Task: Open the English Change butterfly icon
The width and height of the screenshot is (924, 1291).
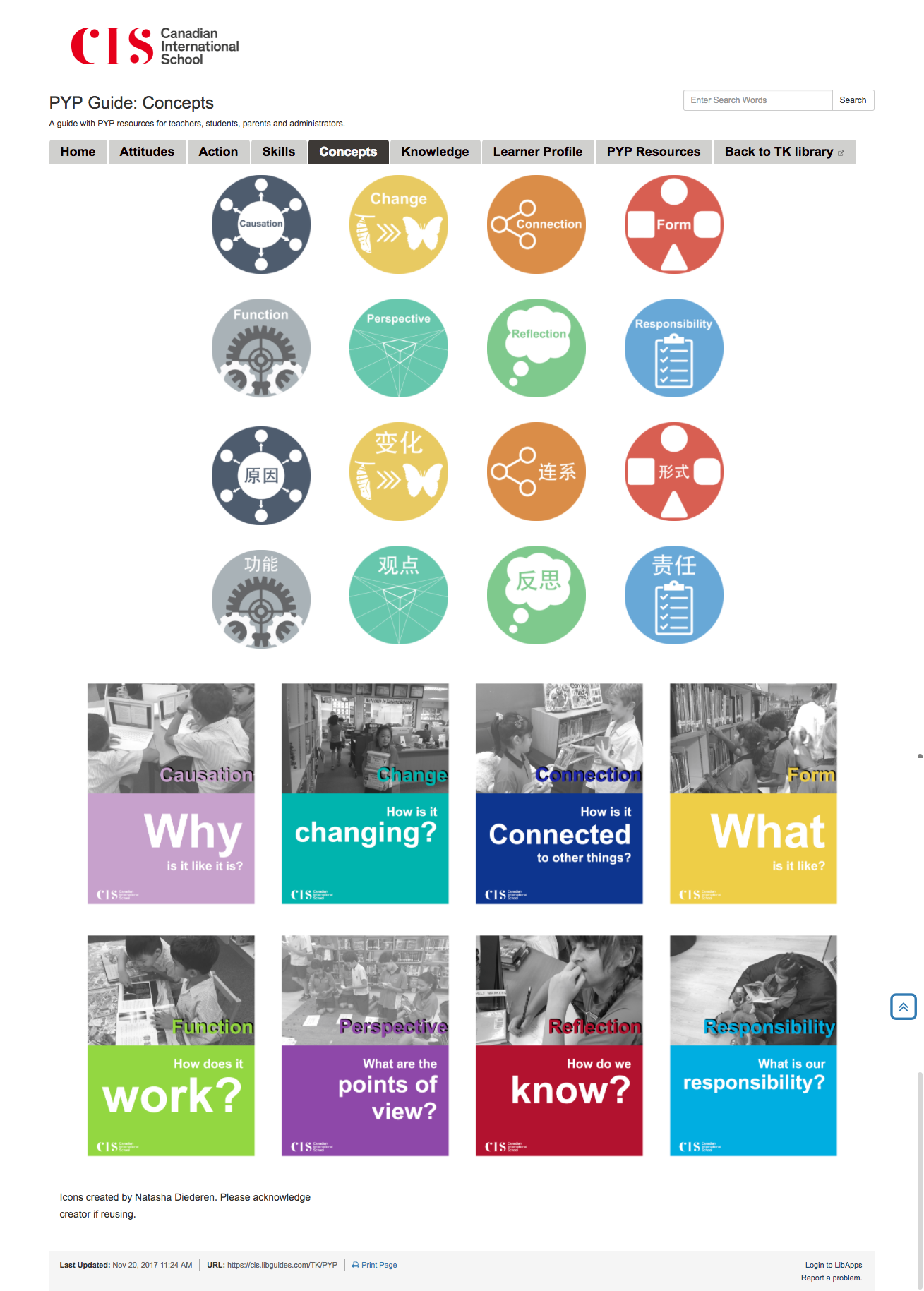Action: pyautogui.click(x=399, y=224)
